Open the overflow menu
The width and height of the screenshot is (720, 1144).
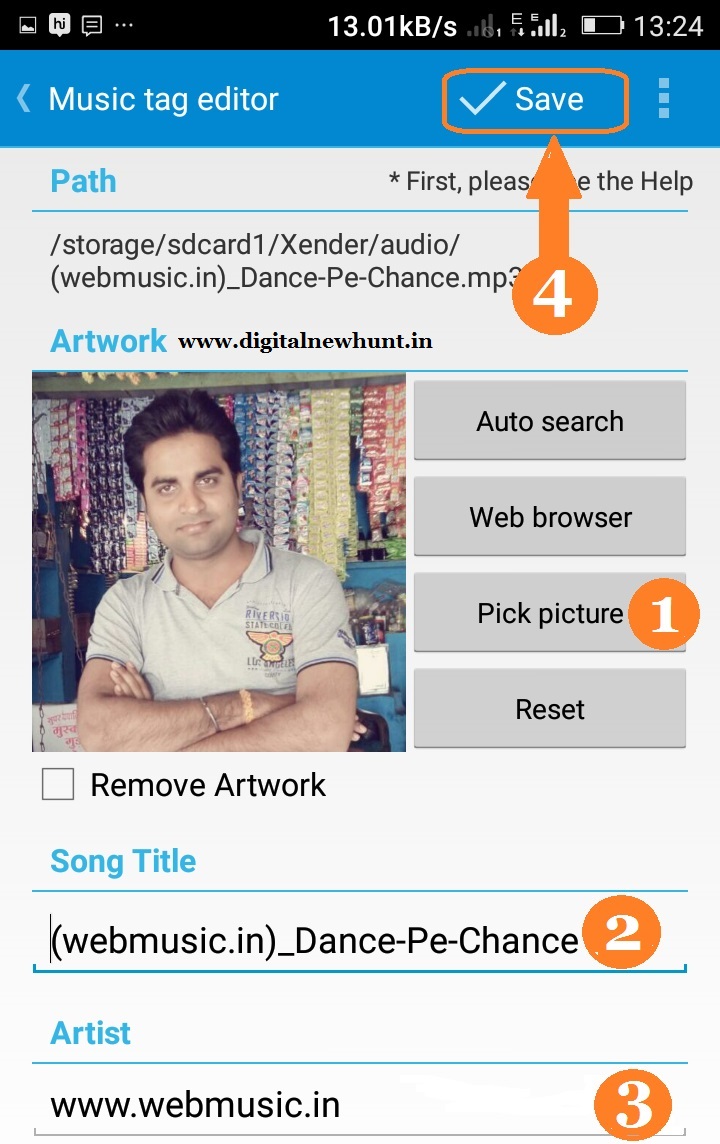[x=663, y=99]
